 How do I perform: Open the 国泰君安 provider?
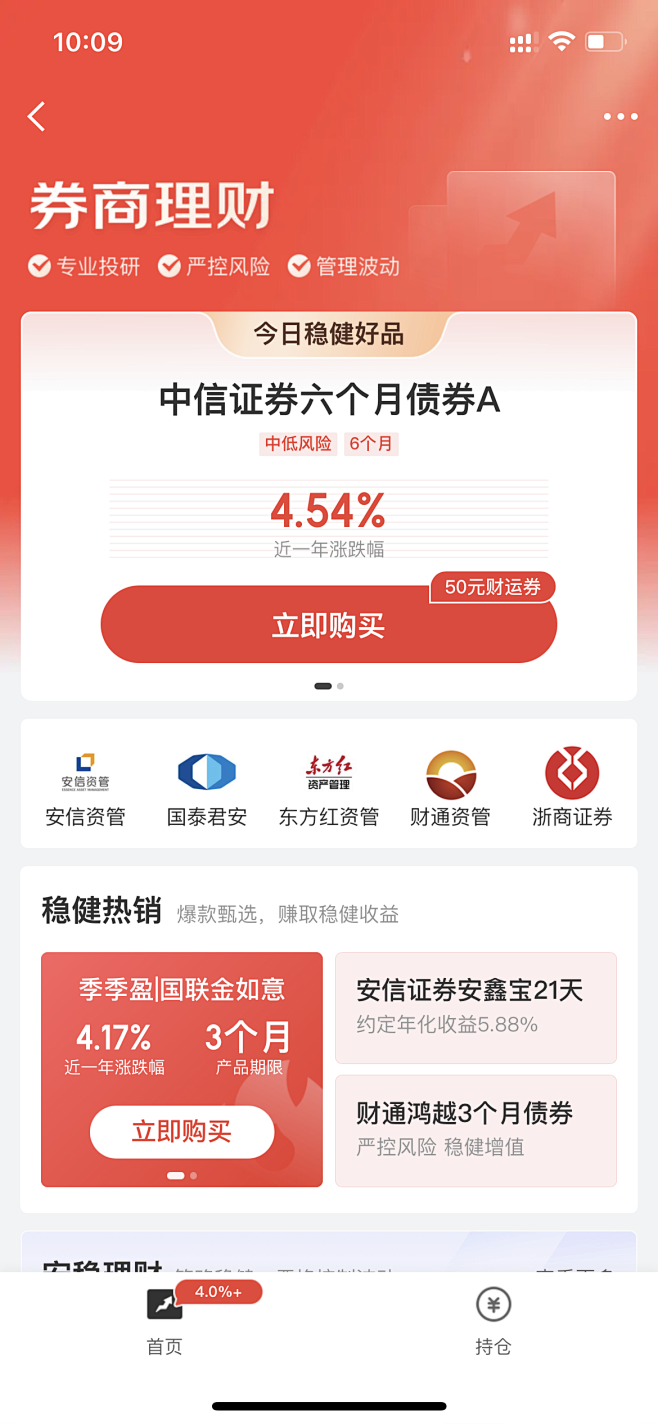(x=207, y=788)
